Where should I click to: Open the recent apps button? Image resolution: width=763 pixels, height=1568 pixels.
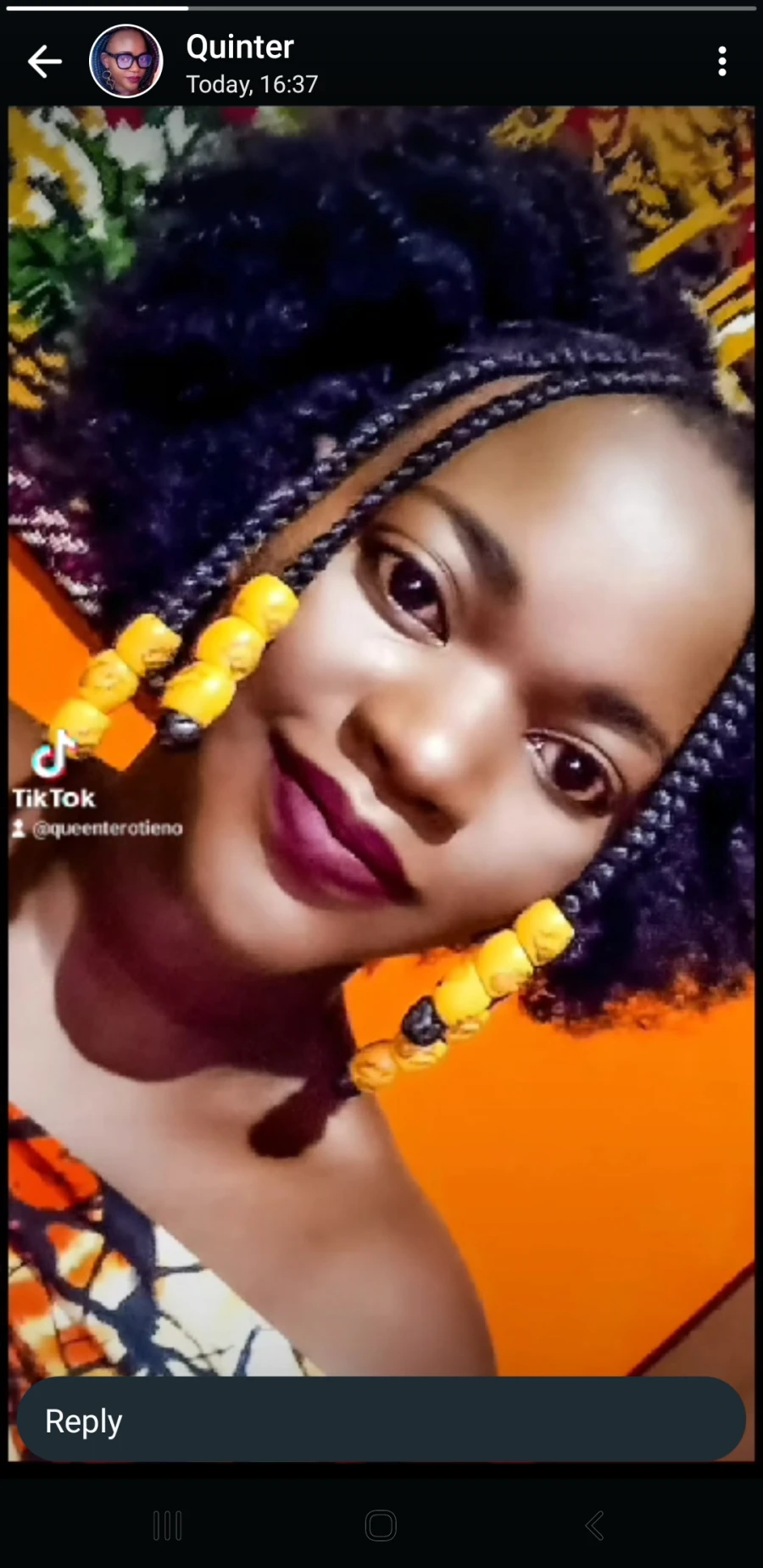click(x=167, y=1526)
